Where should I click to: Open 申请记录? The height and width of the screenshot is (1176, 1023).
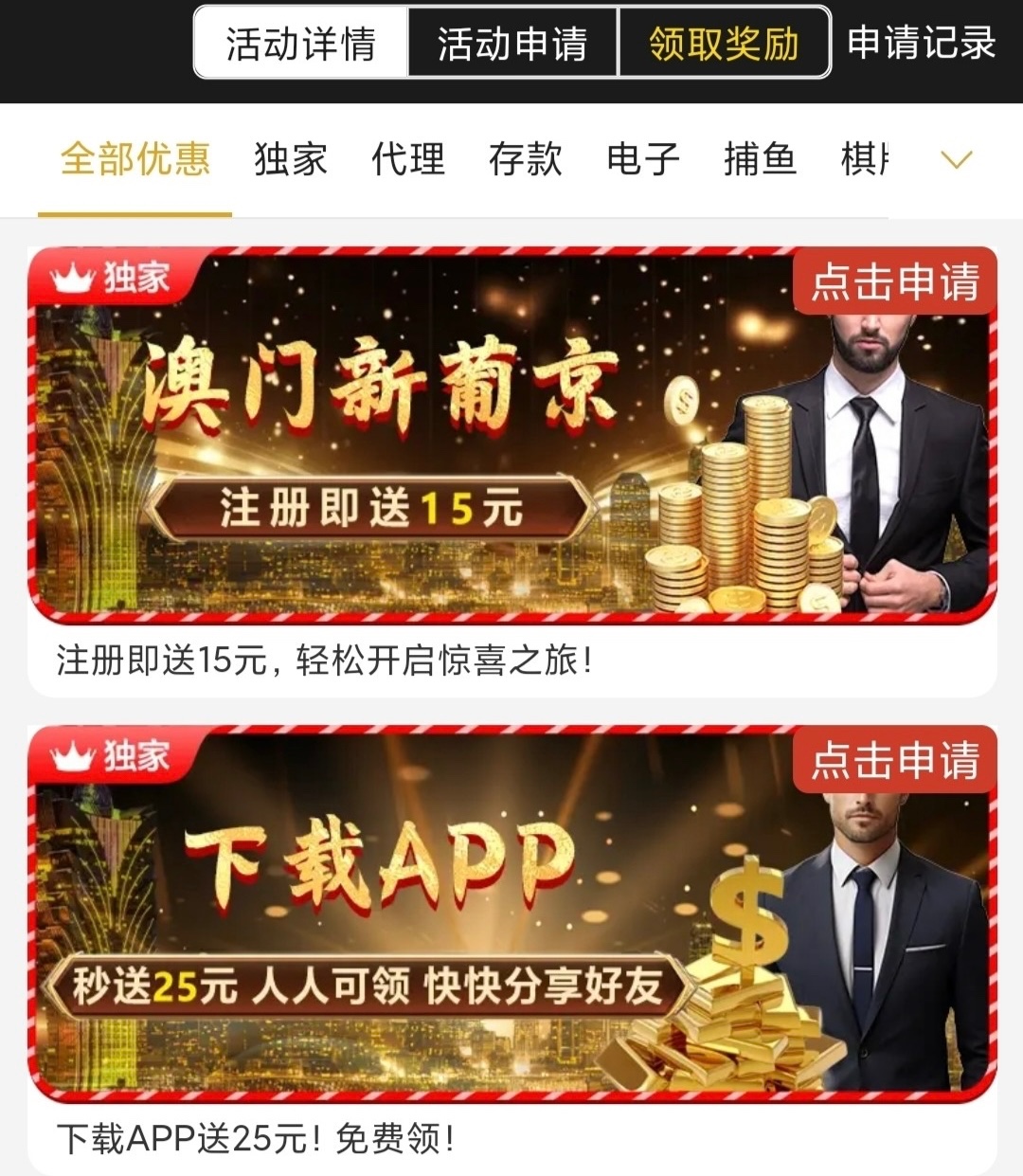tap(921, 44)
